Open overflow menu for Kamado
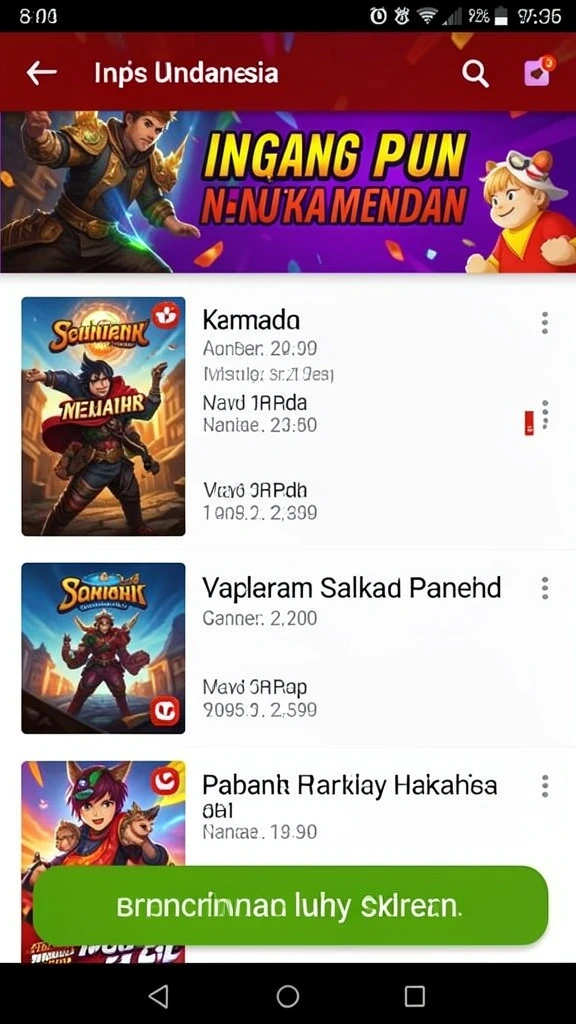The image size is (576, 1024). [545, 323]
